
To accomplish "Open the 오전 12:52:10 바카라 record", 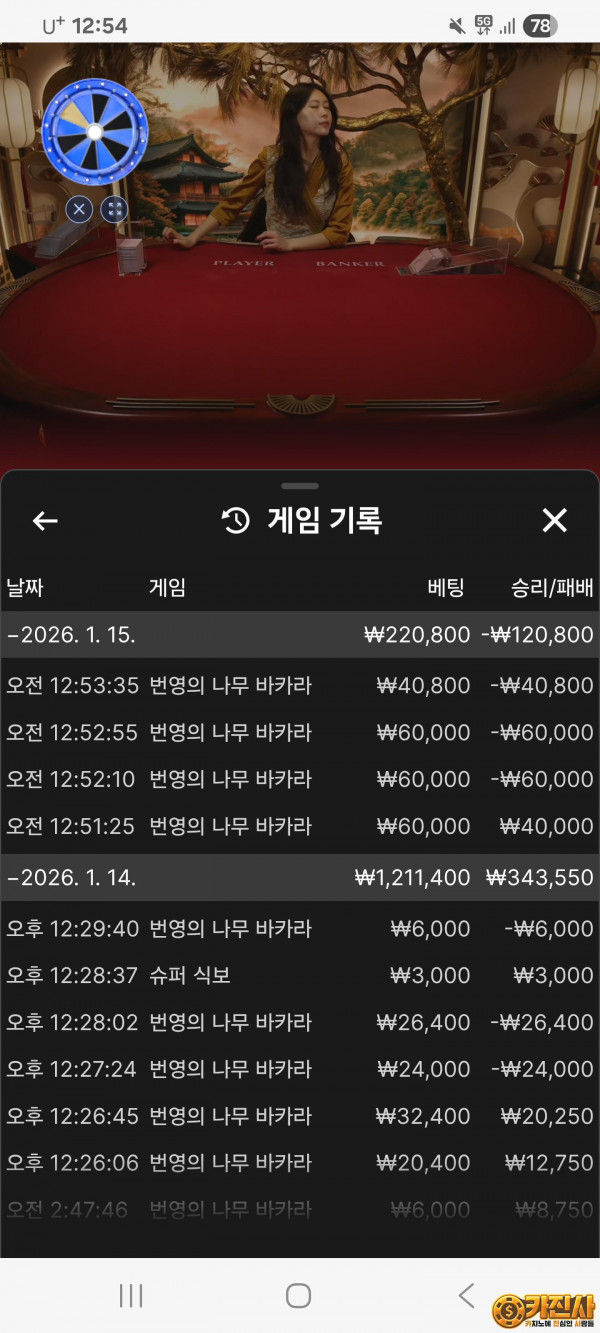I will [x=300, y=779].
